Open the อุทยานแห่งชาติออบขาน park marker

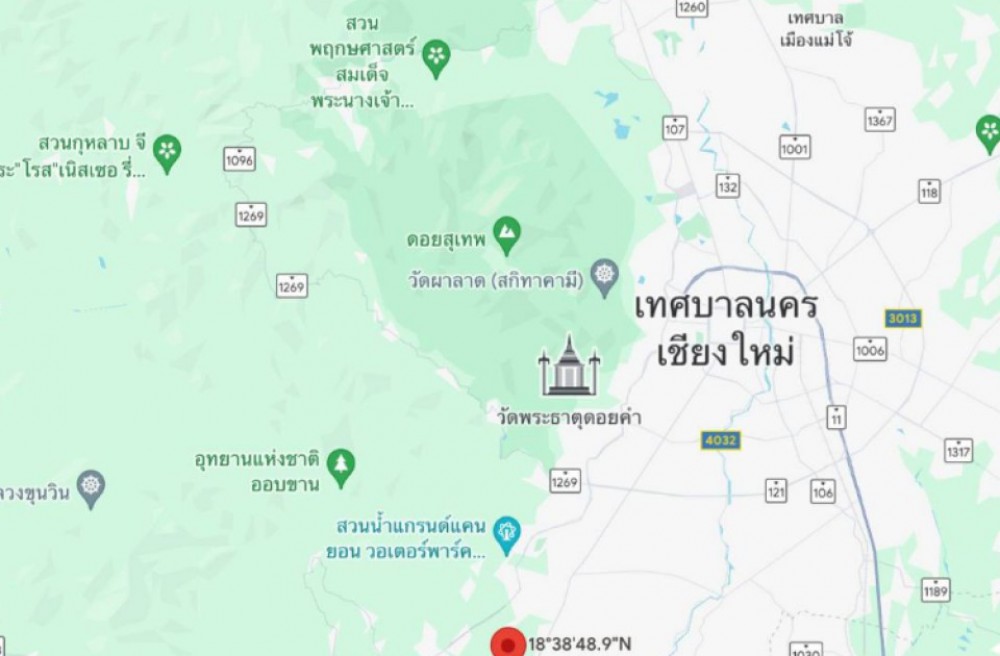tap(342, 467)
